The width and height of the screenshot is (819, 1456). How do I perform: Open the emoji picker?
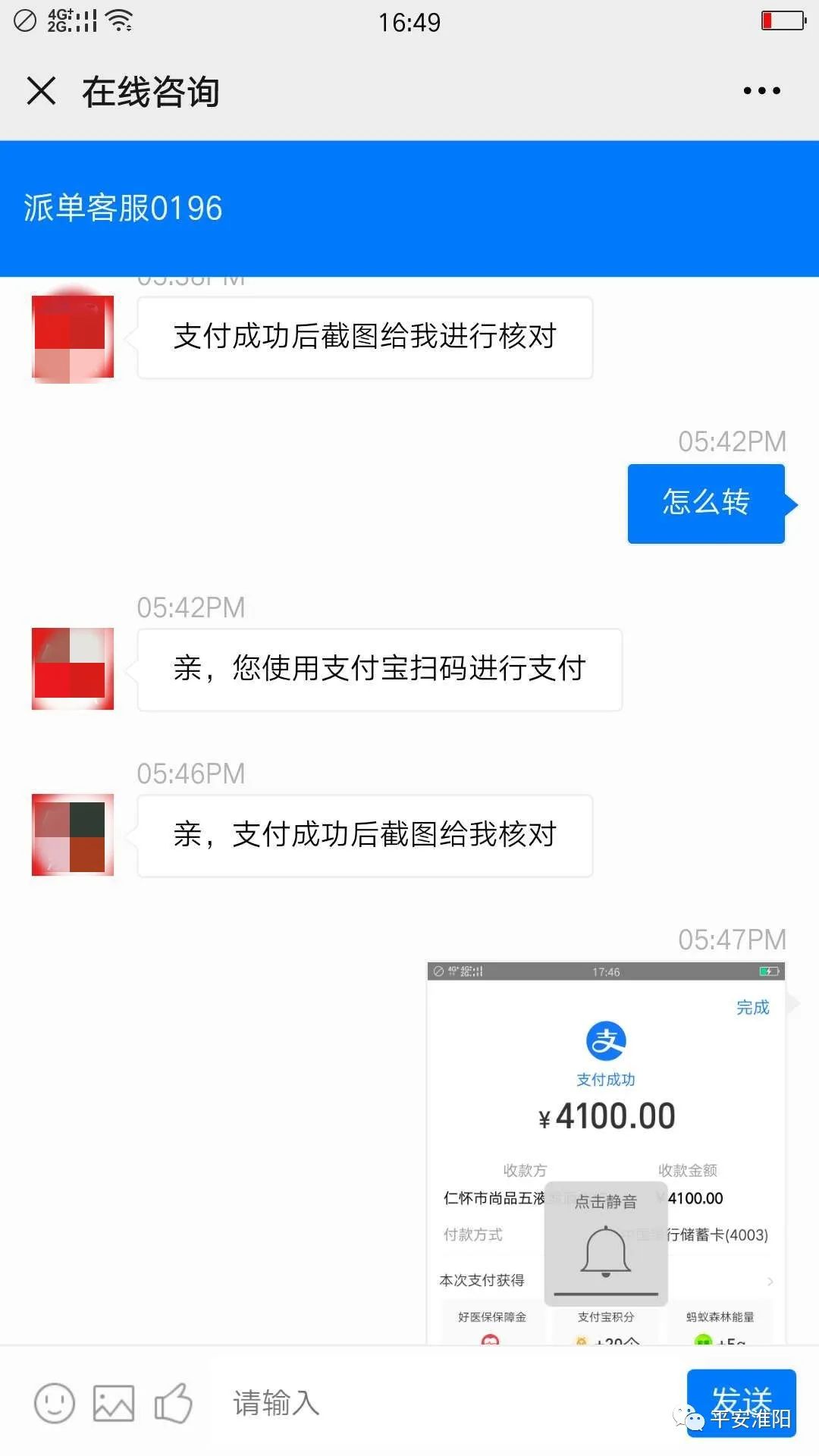point(55,1403)
